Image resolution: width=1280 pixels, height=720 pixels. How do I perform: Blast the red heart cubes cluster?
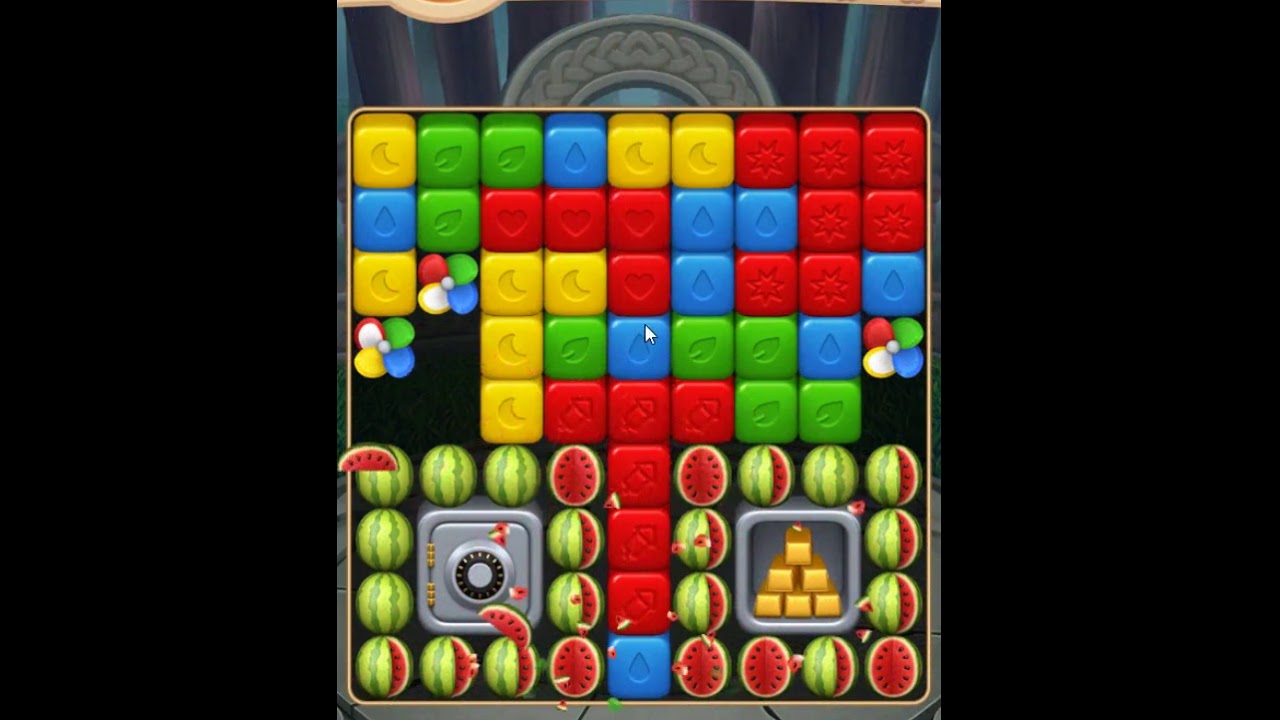575,219
